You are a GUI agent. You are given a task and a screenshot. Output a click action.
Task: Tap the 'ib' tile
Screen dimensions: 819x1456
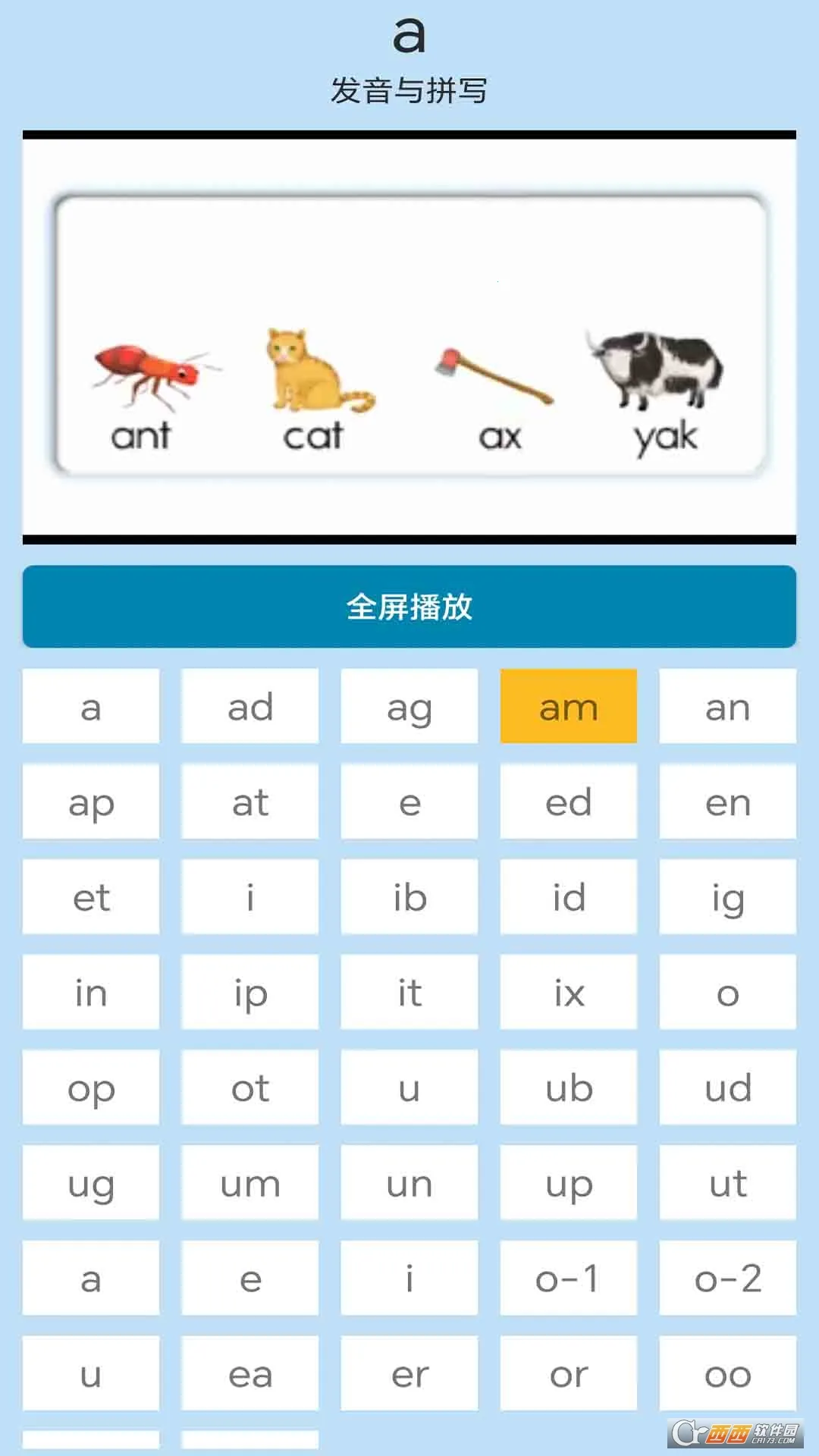click(409, 897)
